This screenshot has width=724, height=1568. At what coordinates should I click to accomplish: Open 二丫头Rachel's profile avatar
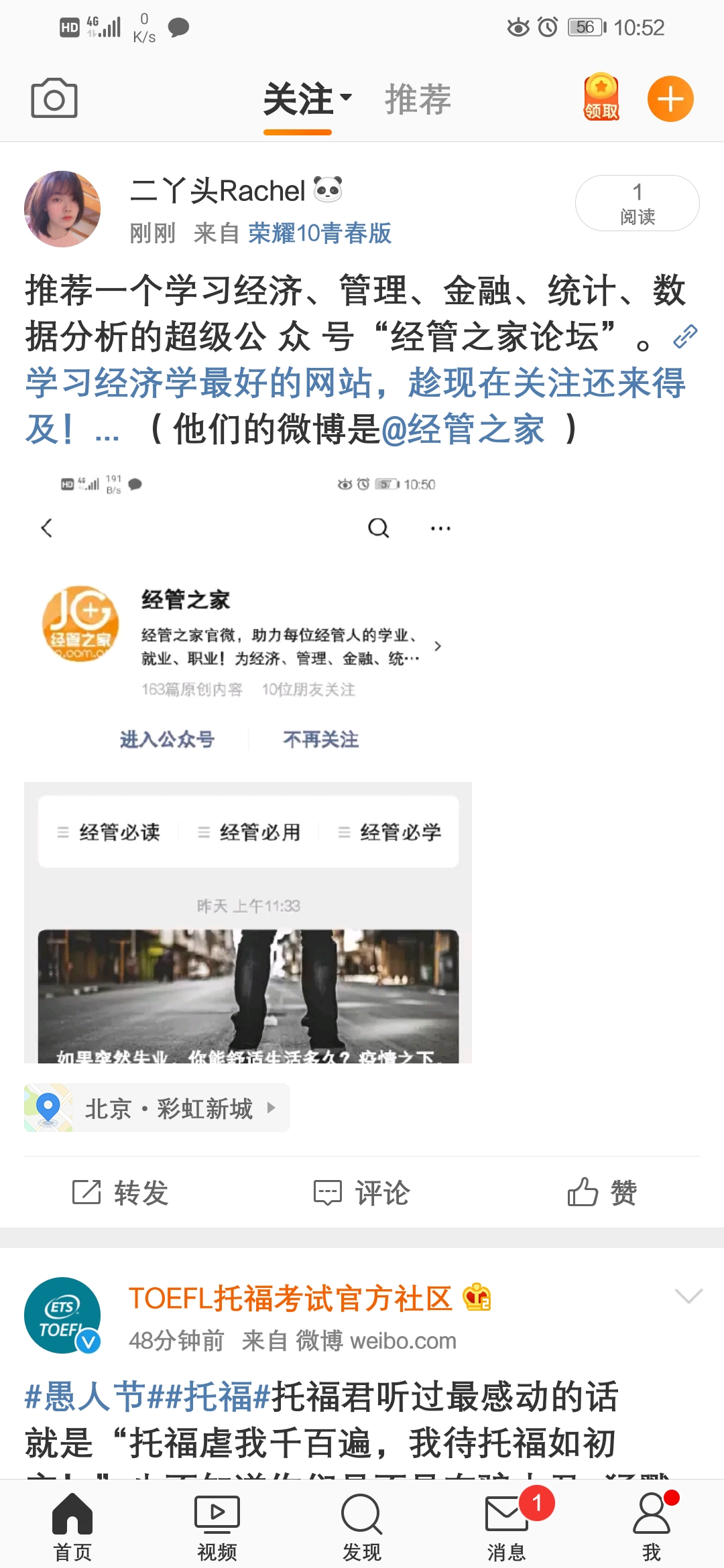[62, 209]
